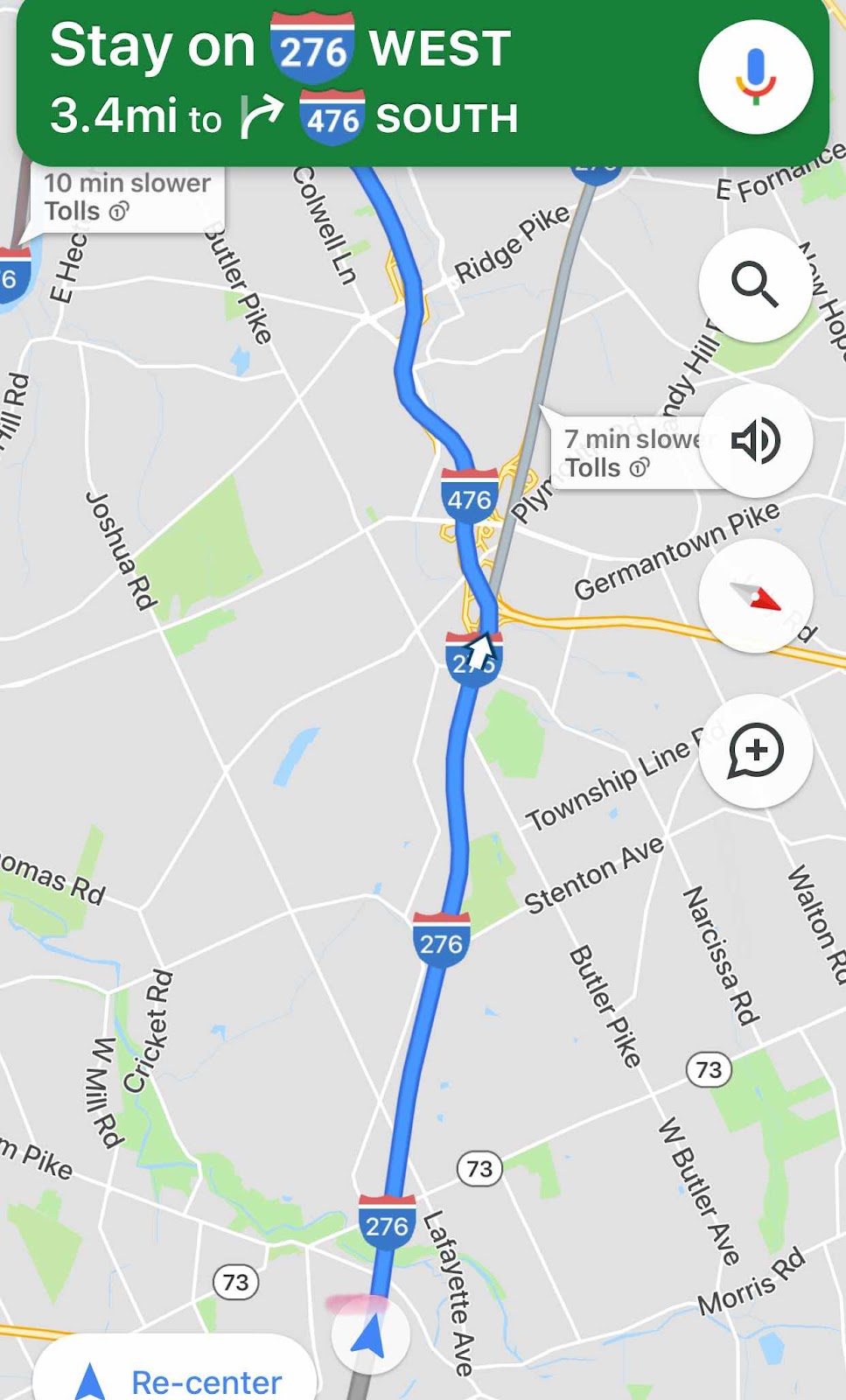This screenshot has height=1400, width=846.
Task: Tap the compass to reorient map
Action: 755,597
